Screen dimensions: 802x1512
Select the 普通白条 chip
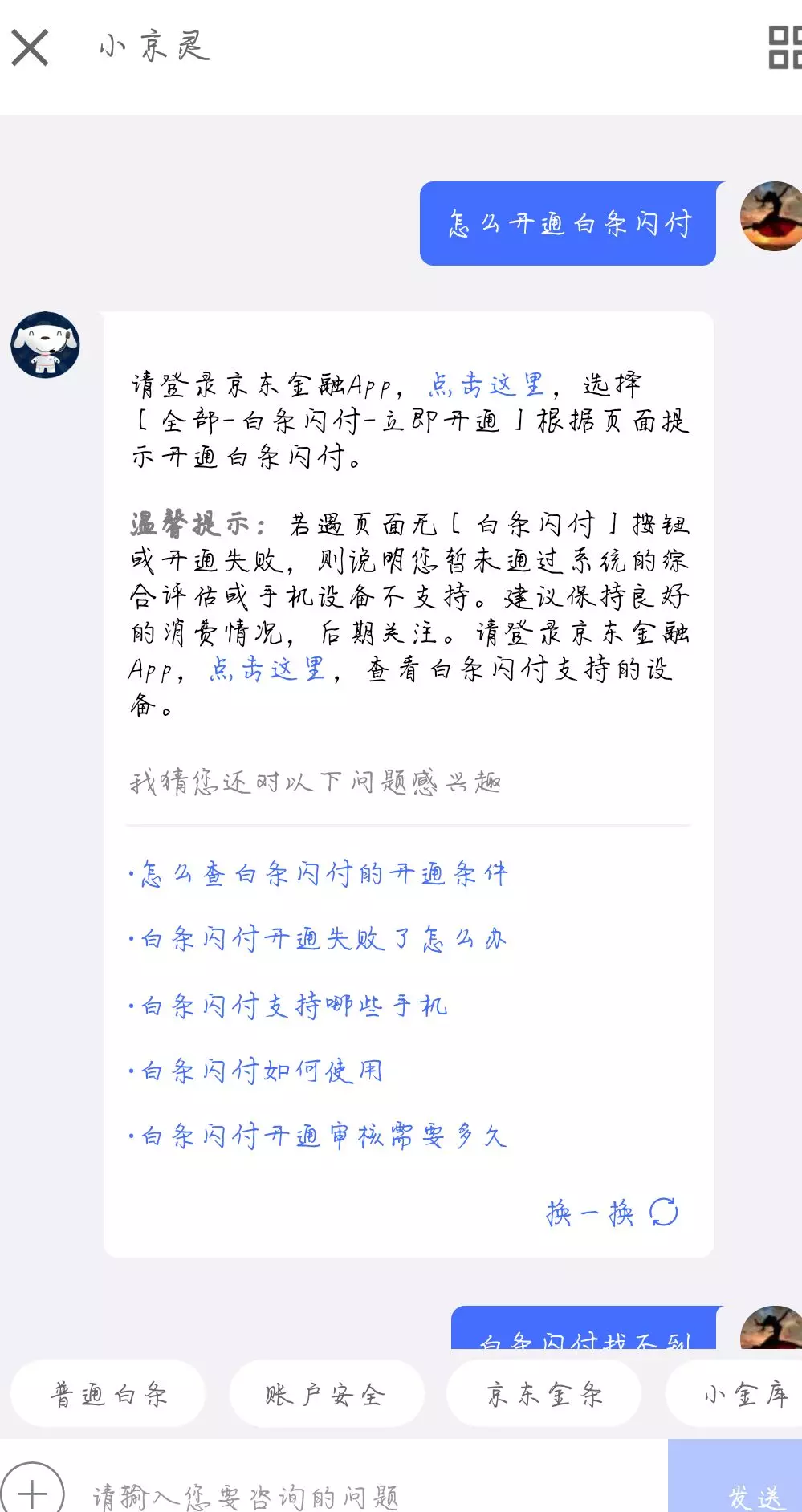108,1395
